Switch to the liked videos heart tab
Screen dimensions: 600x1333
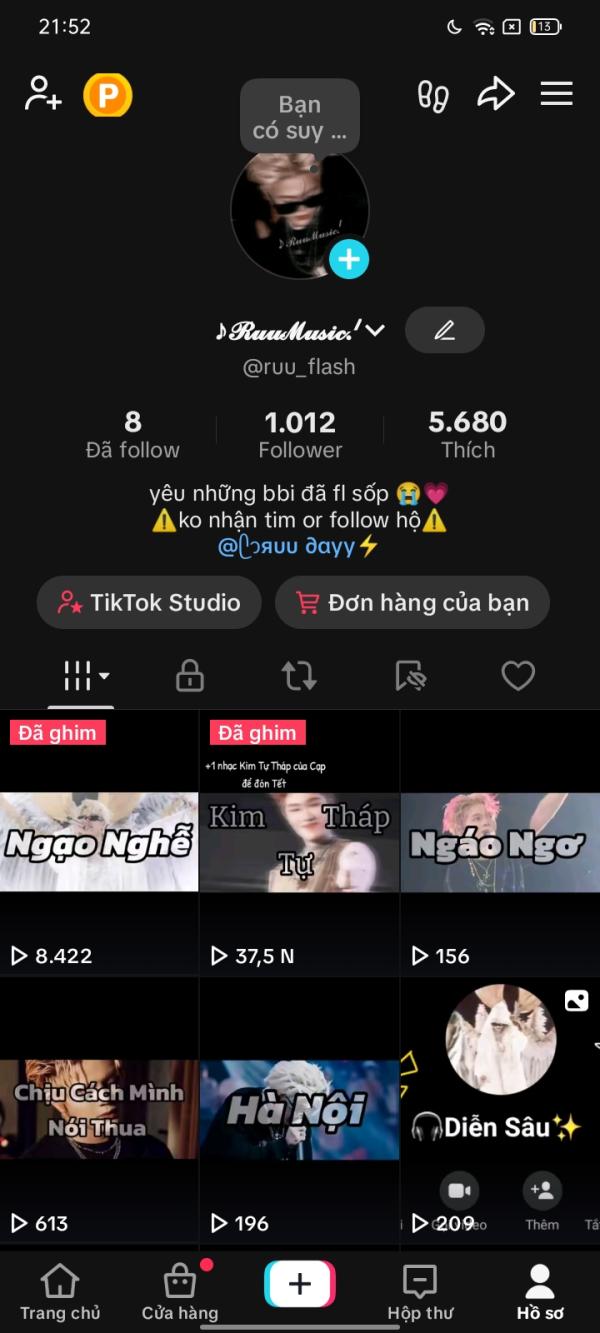(x=518, y=677)
